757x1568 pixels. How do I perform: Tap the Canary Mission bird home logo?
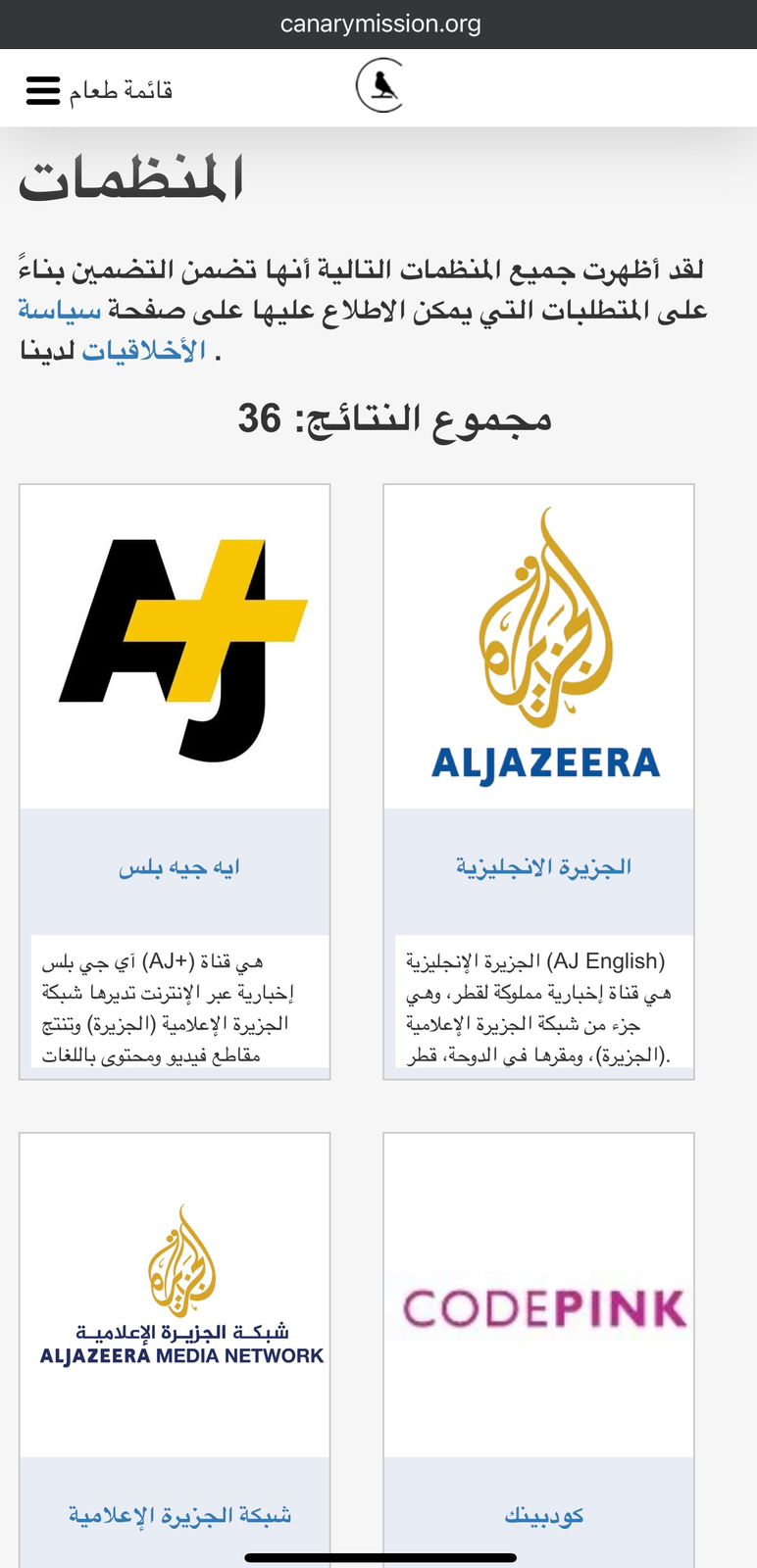pyautogui.click(x=380, y=85)
